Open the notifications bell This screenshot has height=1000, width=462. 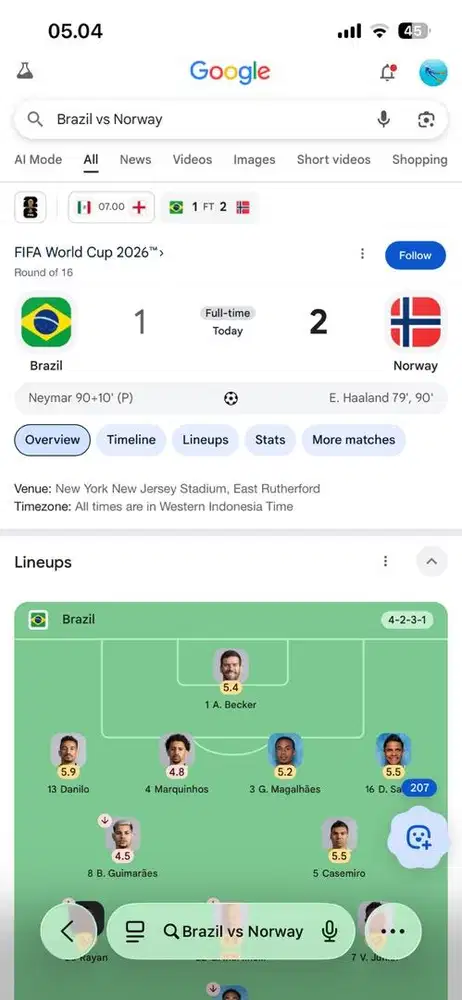tap(388, 72)
